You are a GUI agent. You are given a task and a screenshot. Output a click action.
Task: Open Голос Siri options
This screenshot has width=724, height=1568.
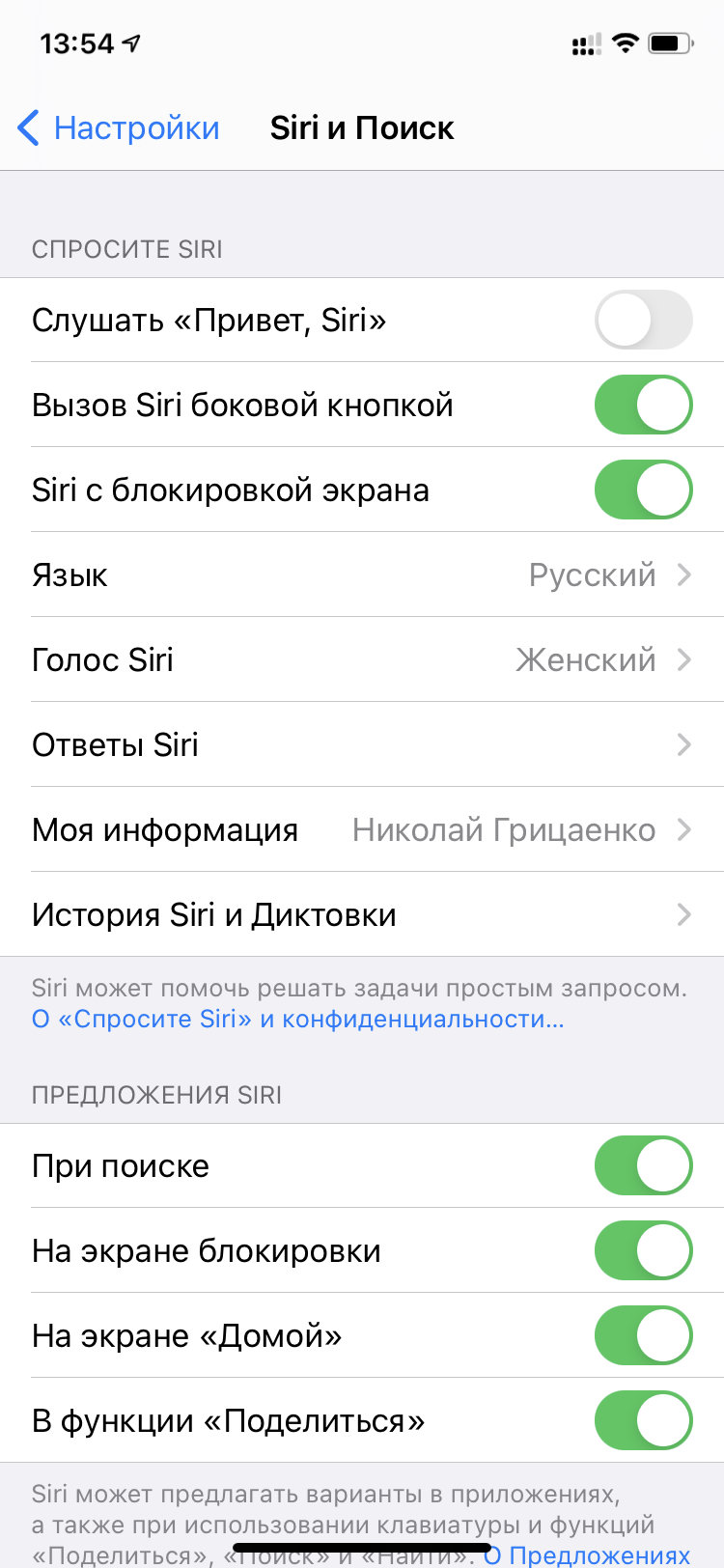coord(362,660)
